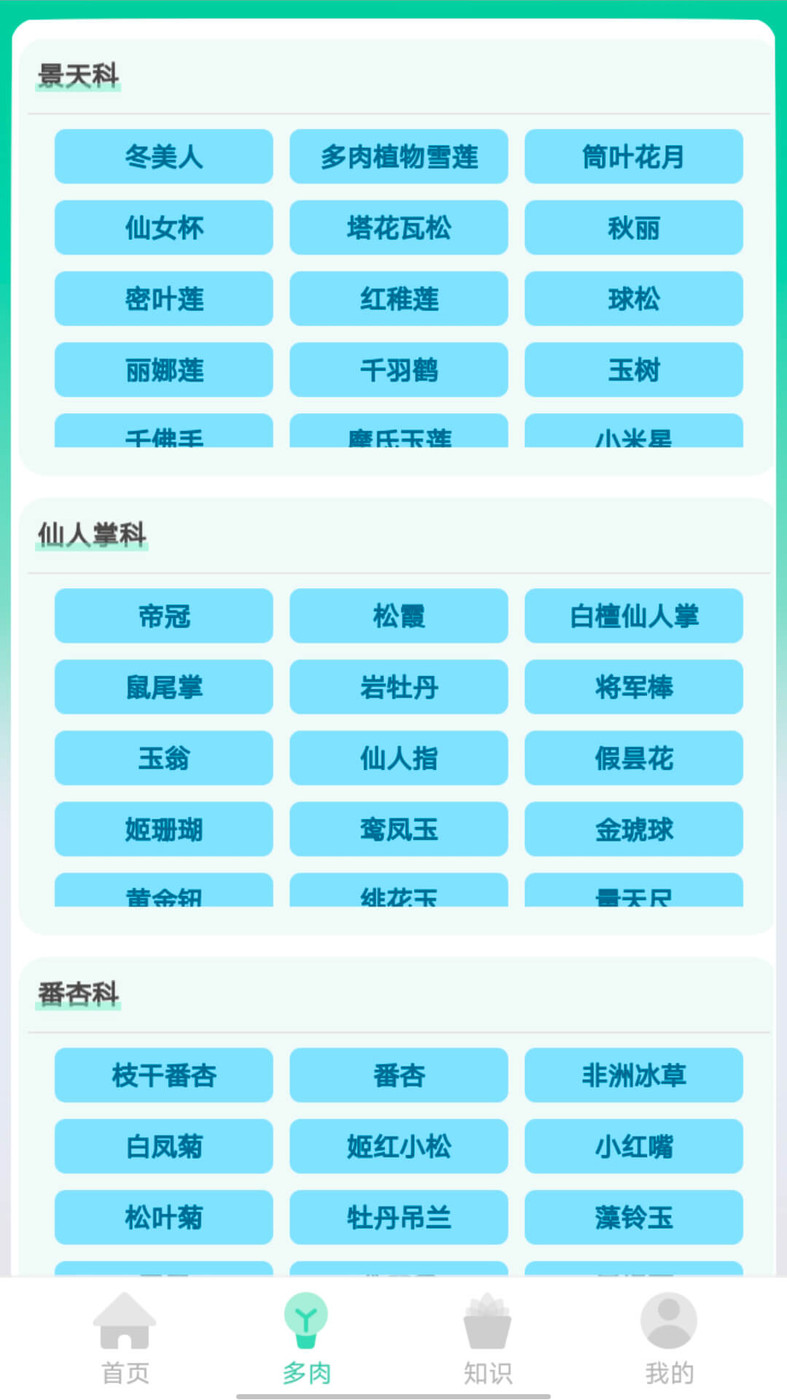Tap the 筒叶花月 button
The width and height of the screenshot is (787, 1400).
(x=633, y=157)
